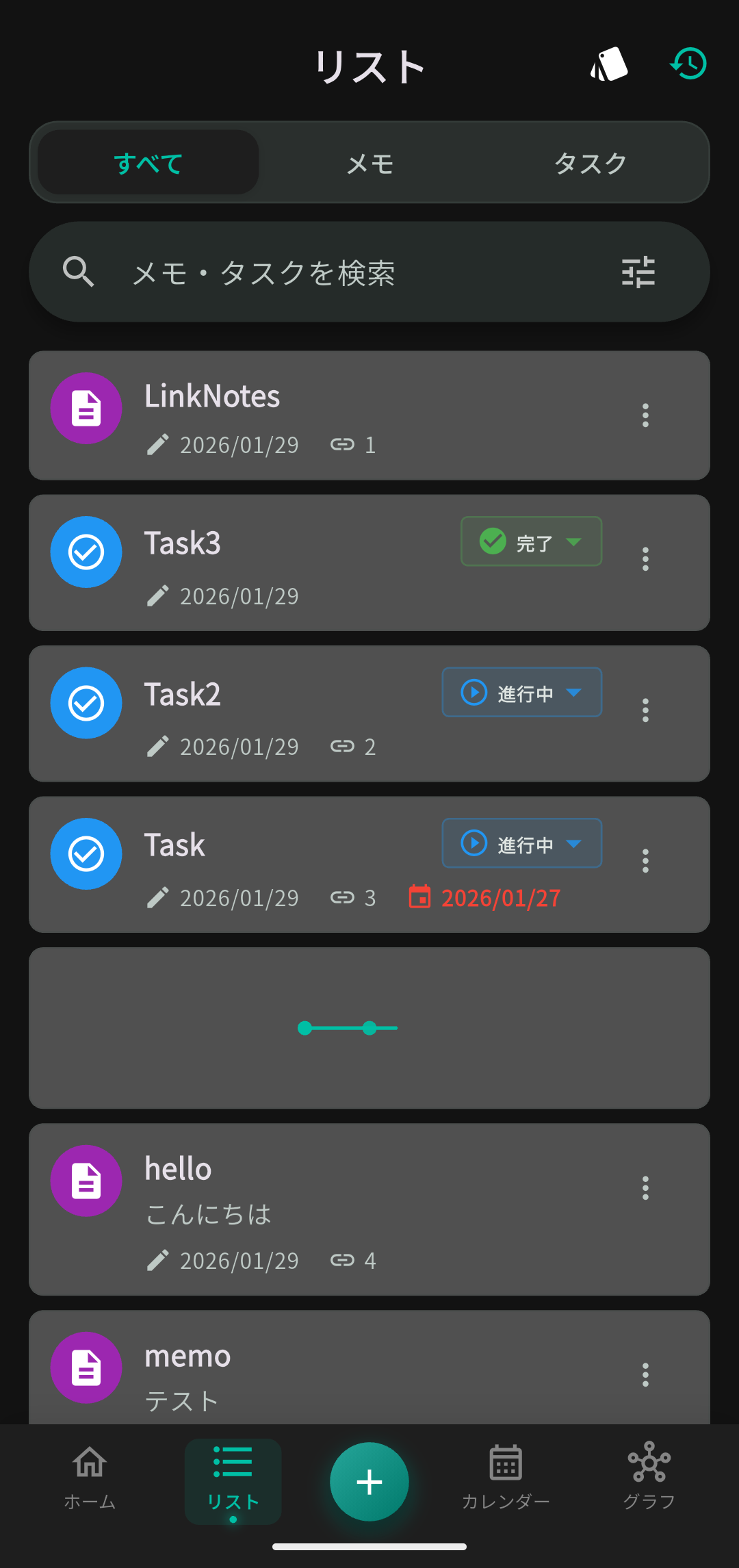The width and height of the screenshot is (739, 1568).
Task: Open the overflow menu for Task3
Action: [x=645, y=559]
